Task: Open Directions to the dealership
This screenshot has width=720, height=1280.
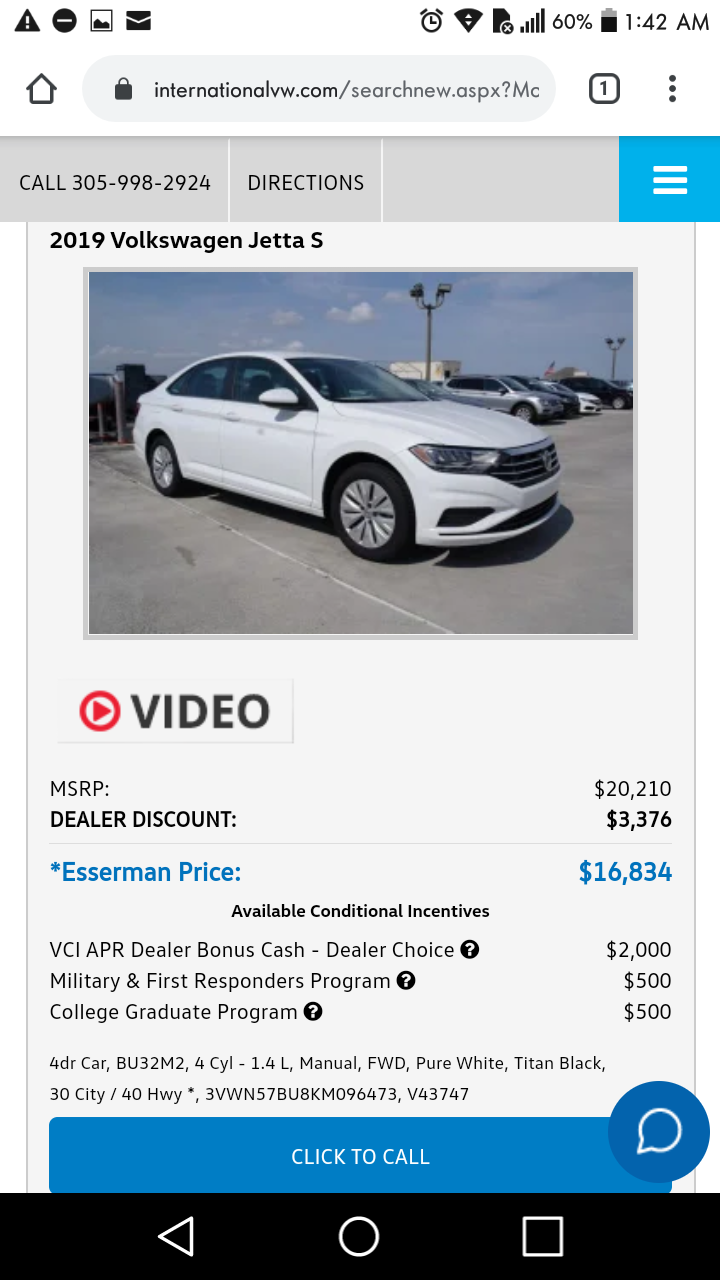Action: click(x=306, y=182)
